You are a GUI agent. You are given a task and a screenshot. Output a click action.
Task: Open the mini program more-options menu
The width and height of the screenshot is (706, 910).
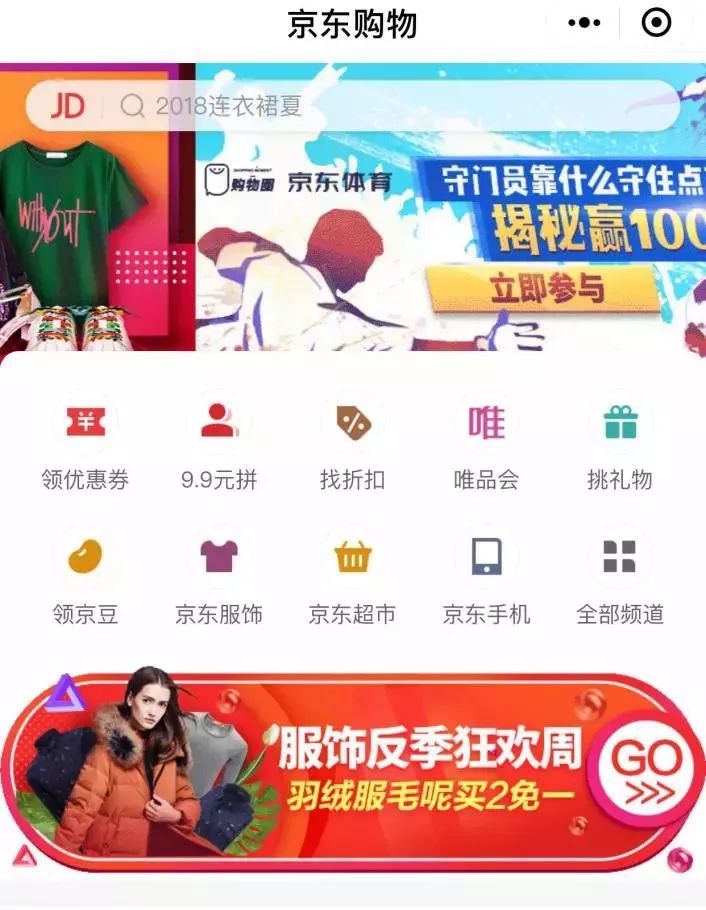tap(584, 23)
